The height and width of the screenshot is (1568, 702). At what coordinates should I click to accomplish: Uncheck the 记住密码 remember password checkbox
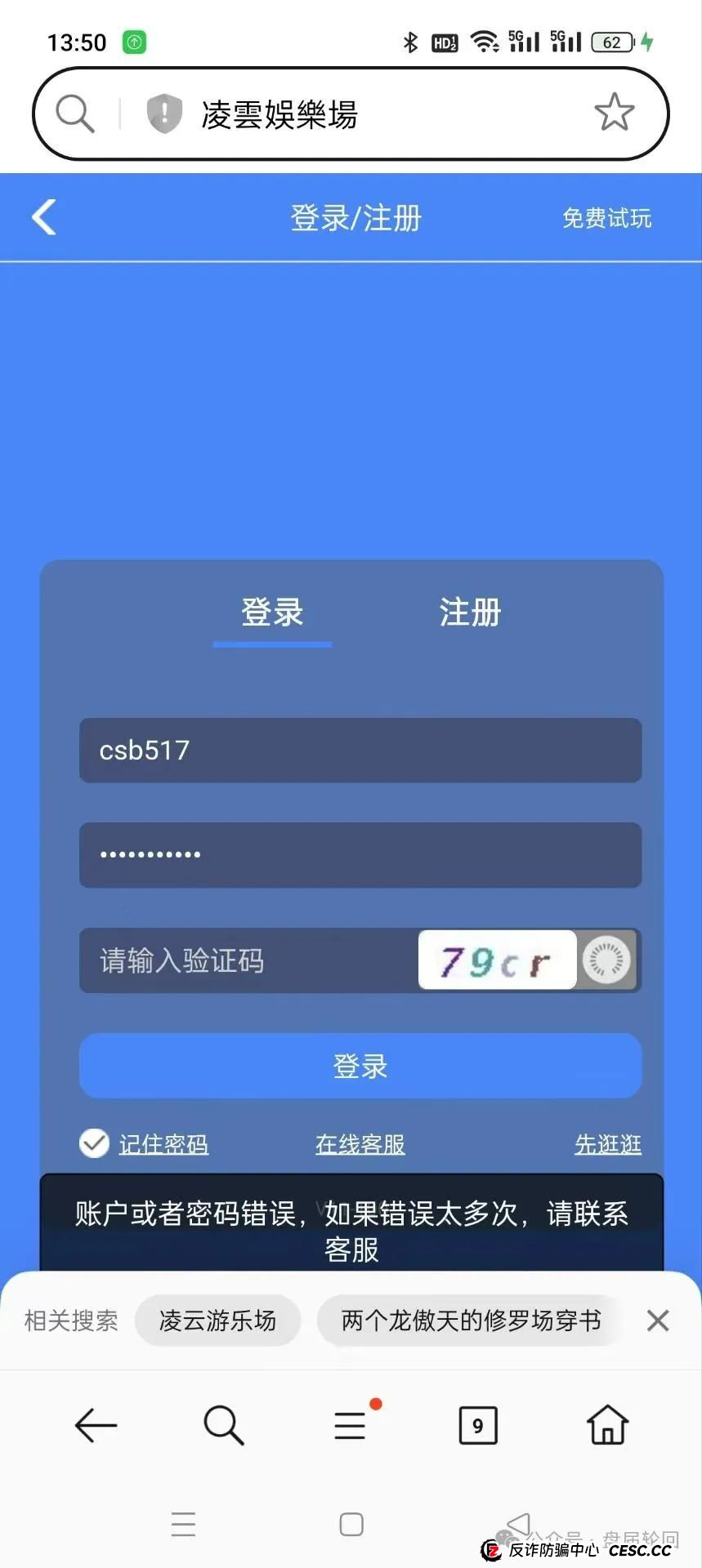94,1143
